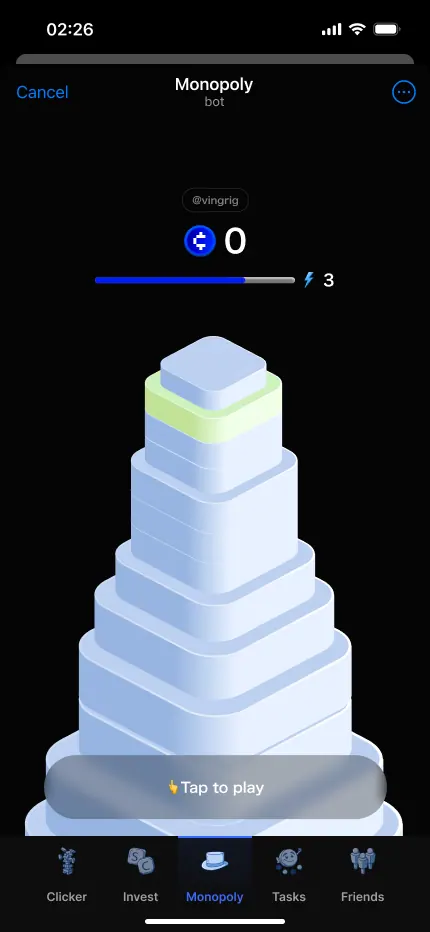This screenshot has width=430, height=932.
Task: Go to the Tasks tab
Action: [x=289, y=874]
